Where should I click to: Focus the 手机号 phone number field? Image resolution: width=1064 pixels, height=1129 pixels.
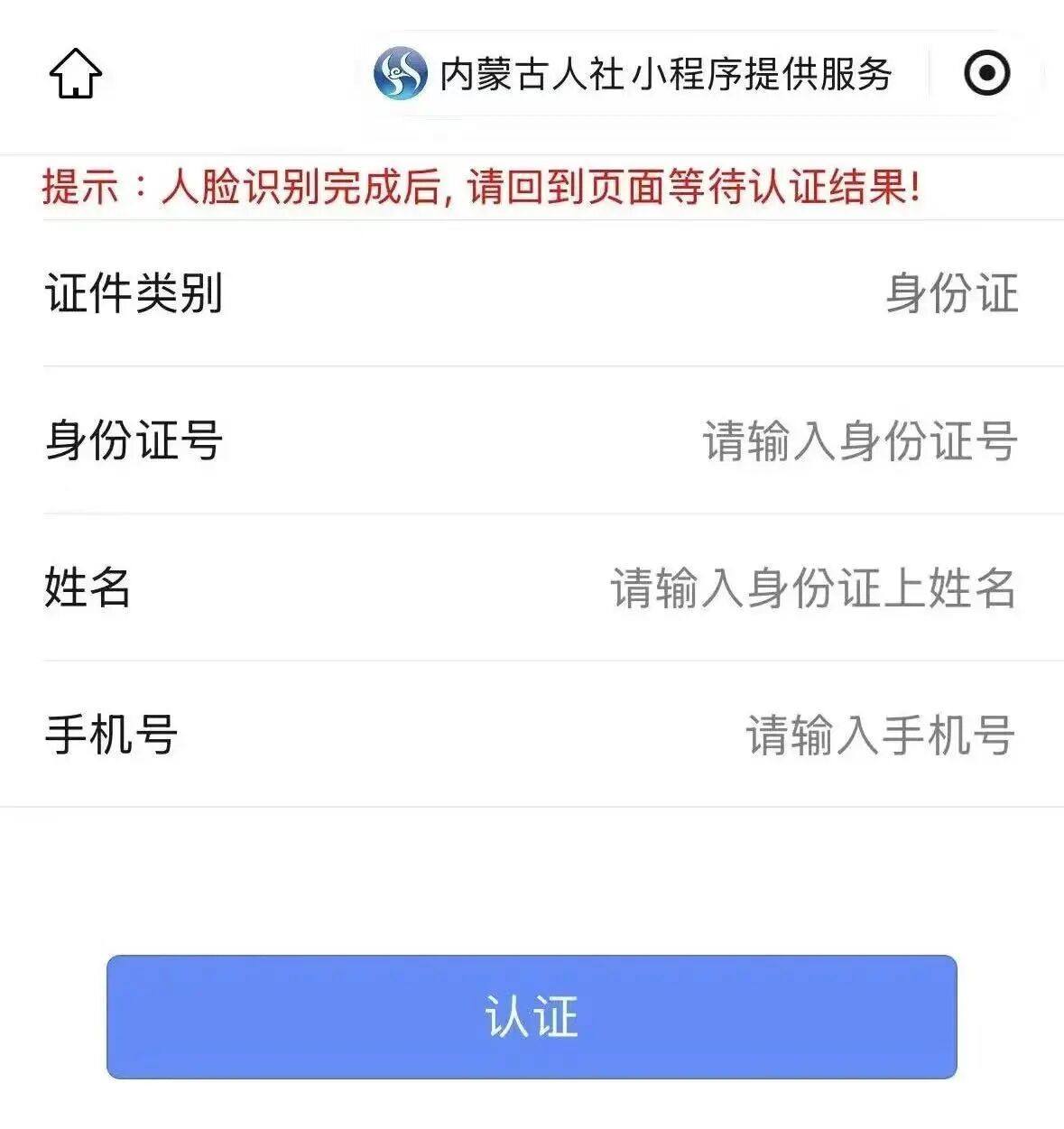coord(879,735)
